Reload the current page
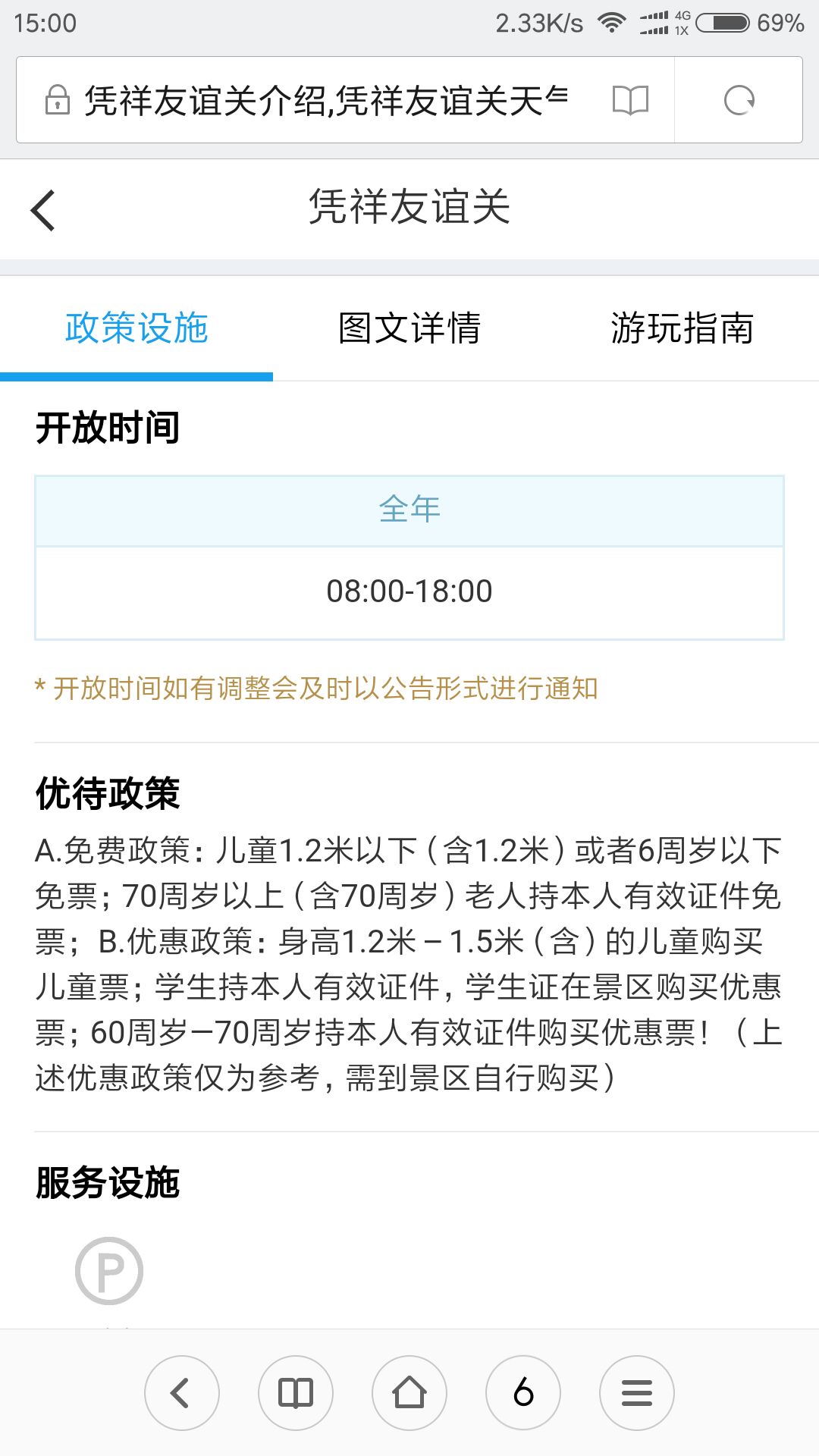Image resolution: width=819 pixels, height=1456 pixels. (x=739, y=100)
